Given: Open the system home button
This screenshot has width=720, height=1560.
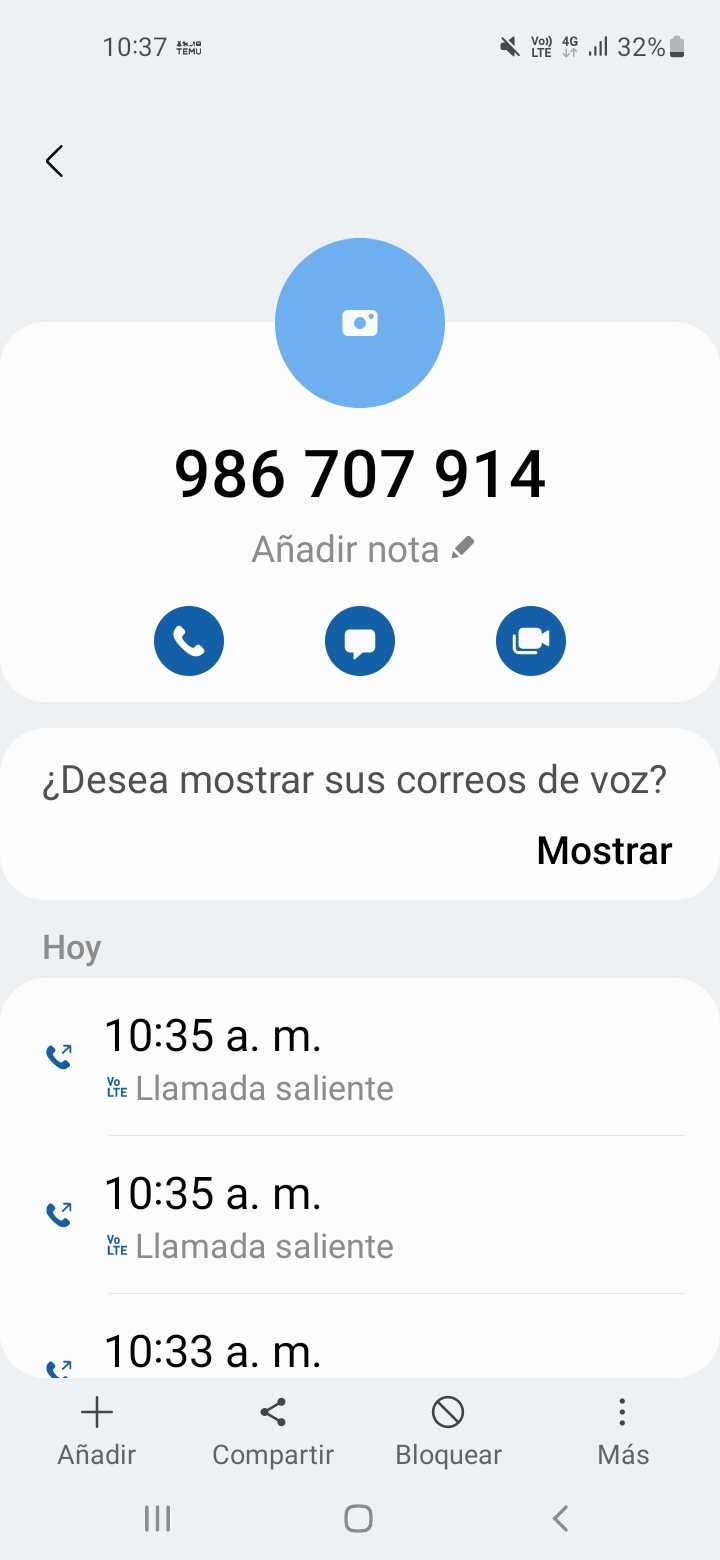Looking at the screenshot, I should pyautogui.click(x=359, y=1518).
